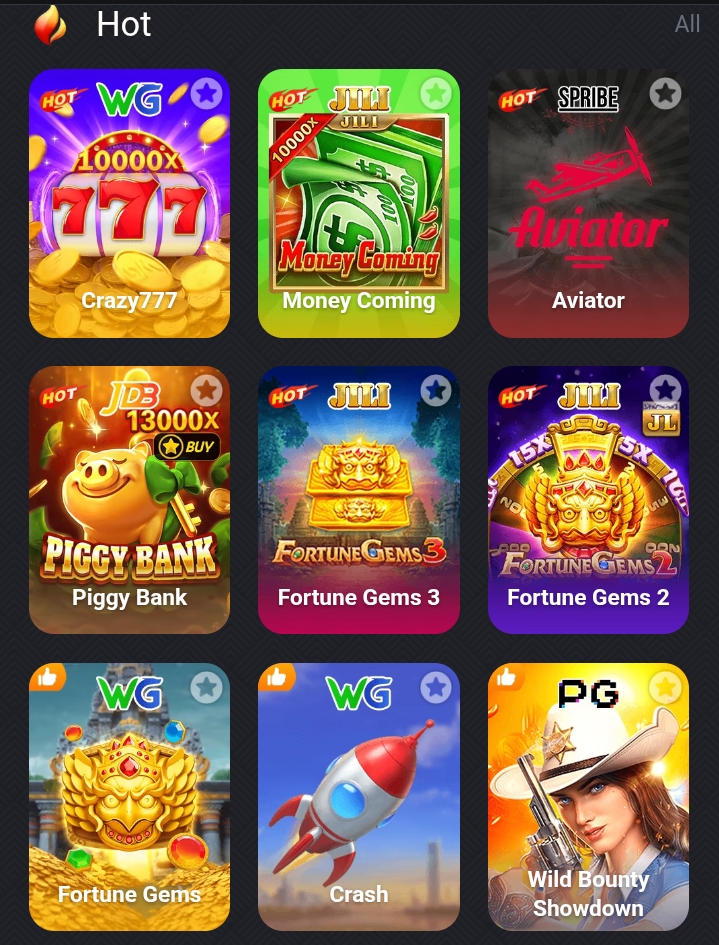This screenshot has height=945, width=719.
Task: View All hot games
Action: click(x=687, y=24)
